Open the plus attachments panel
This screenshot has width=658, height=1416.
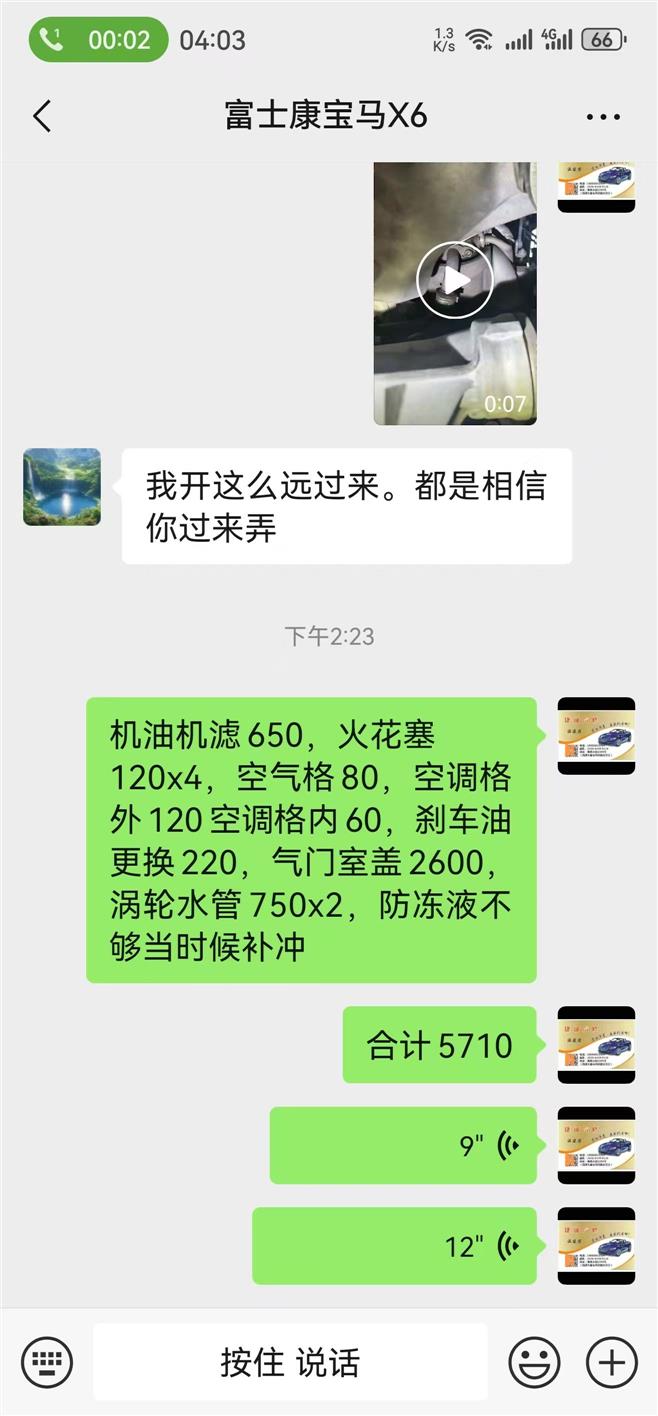(611, 1362)
